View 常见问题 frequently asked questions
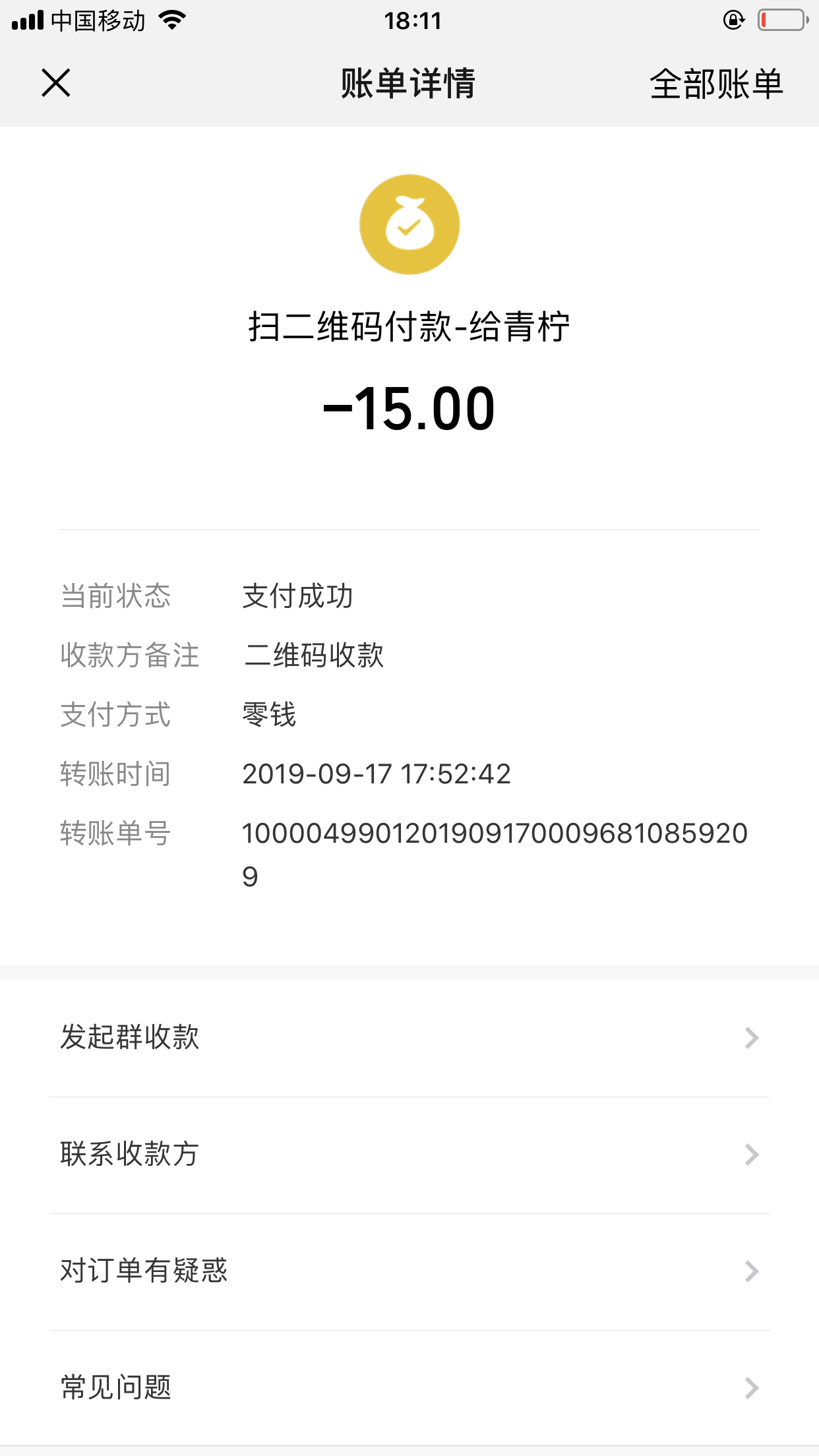819x1456 pixels. pos(409,1387)
